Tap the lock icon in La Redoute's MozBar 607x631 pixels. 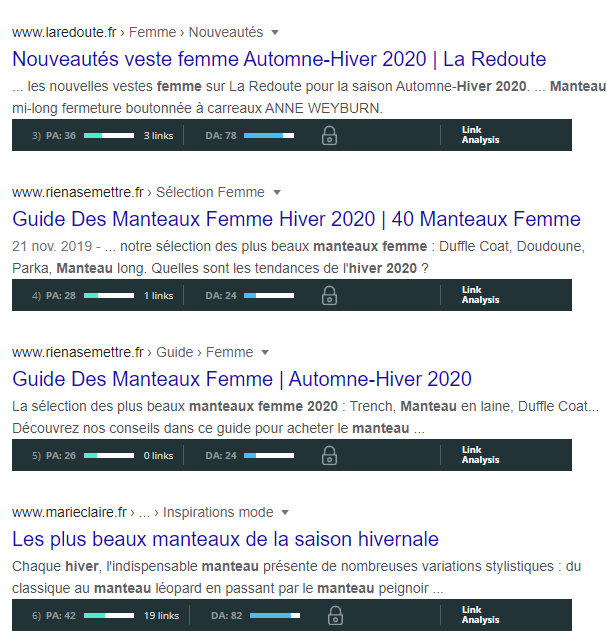pyautogui.click(x=329, y=135)
